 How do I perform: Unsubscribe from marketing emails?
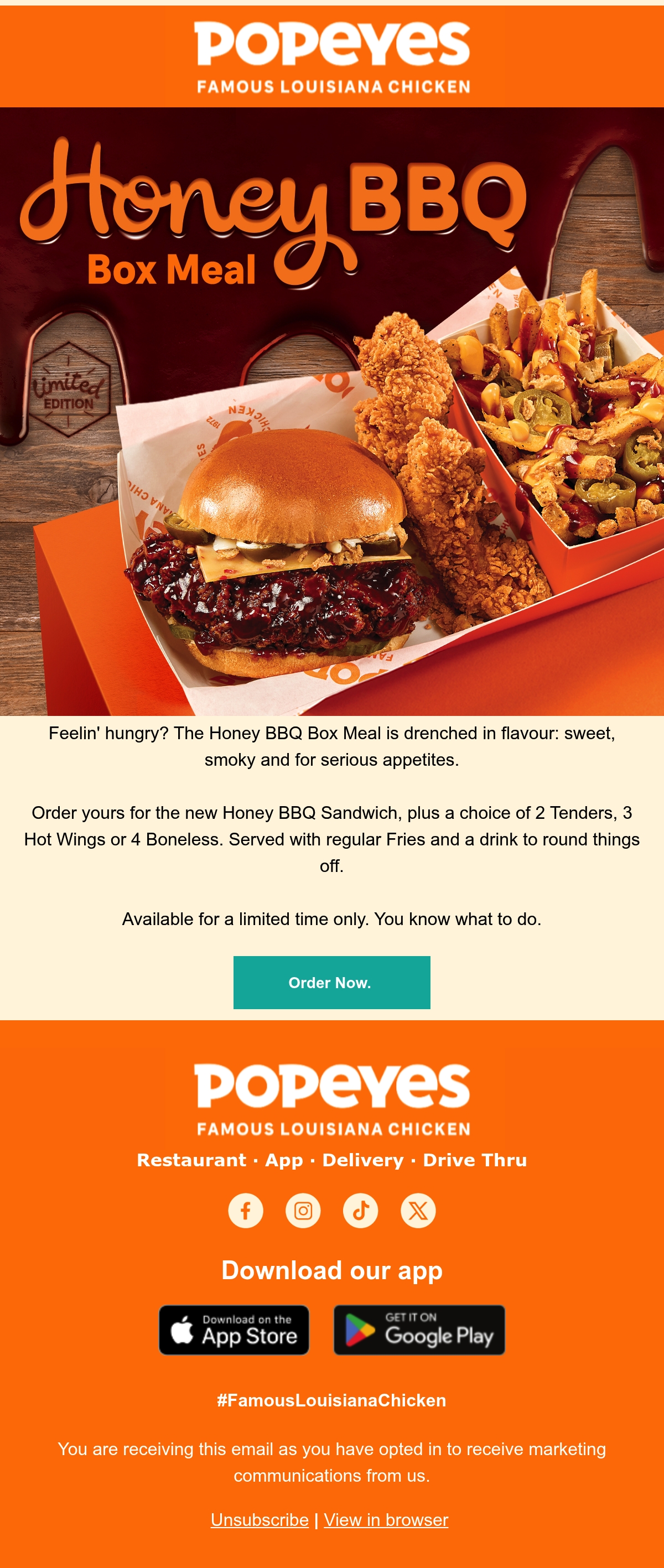pyautogui.click(x=260, y=1519)
